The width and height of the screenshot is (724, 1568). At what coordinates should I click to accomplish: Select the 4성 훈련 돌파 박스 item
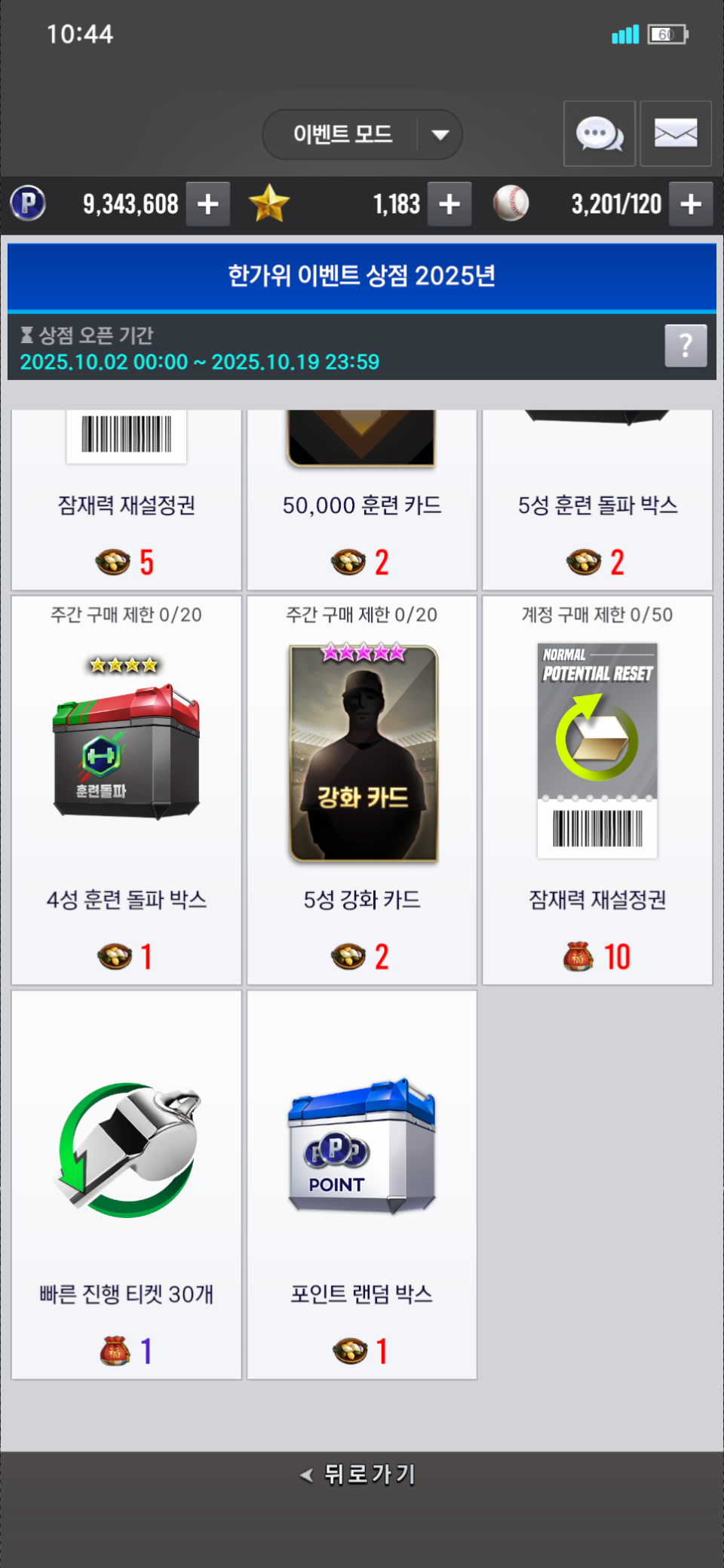(127, 790)
